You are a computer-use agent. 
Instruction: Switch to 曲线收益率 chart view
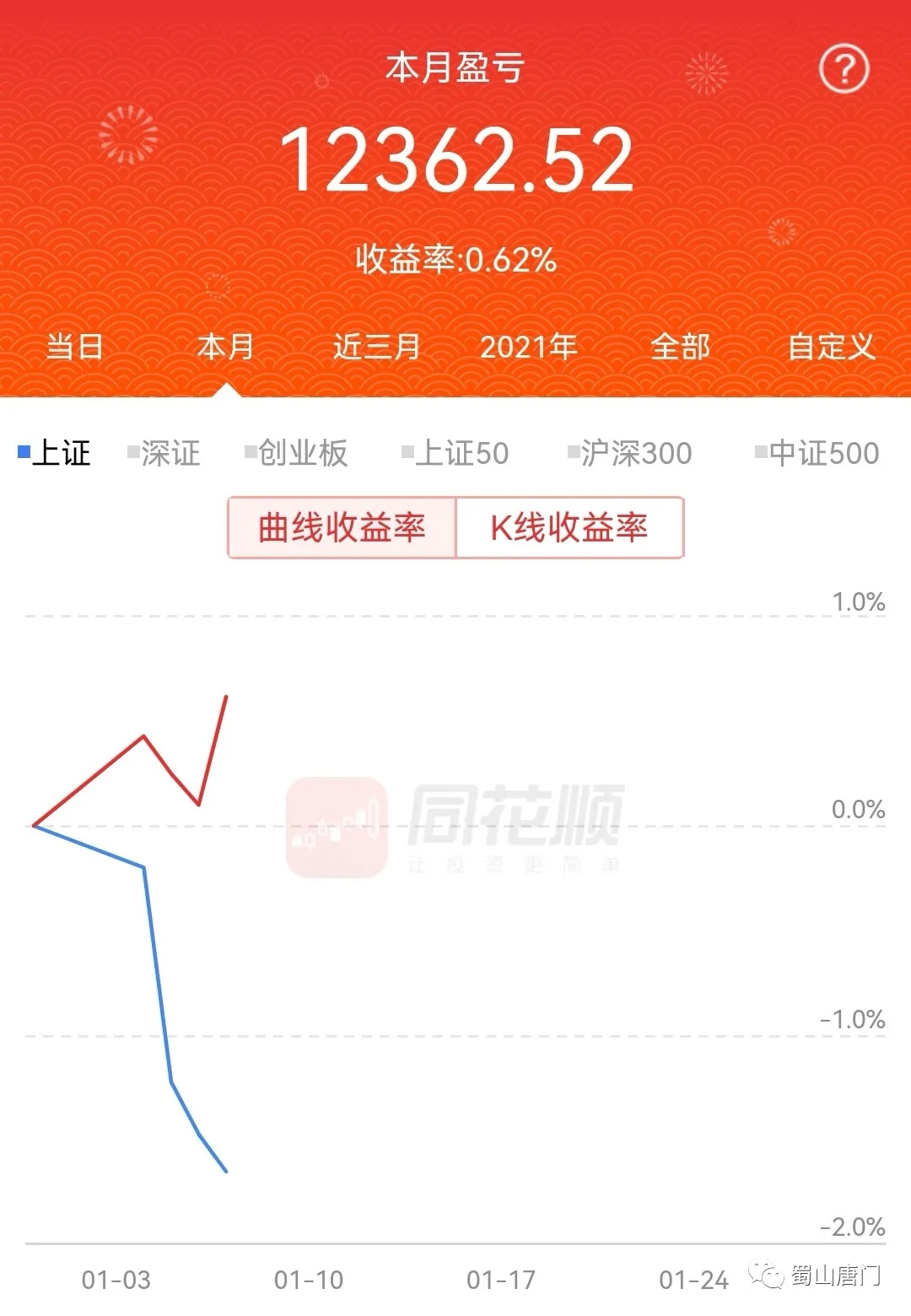tap(342, 528)
